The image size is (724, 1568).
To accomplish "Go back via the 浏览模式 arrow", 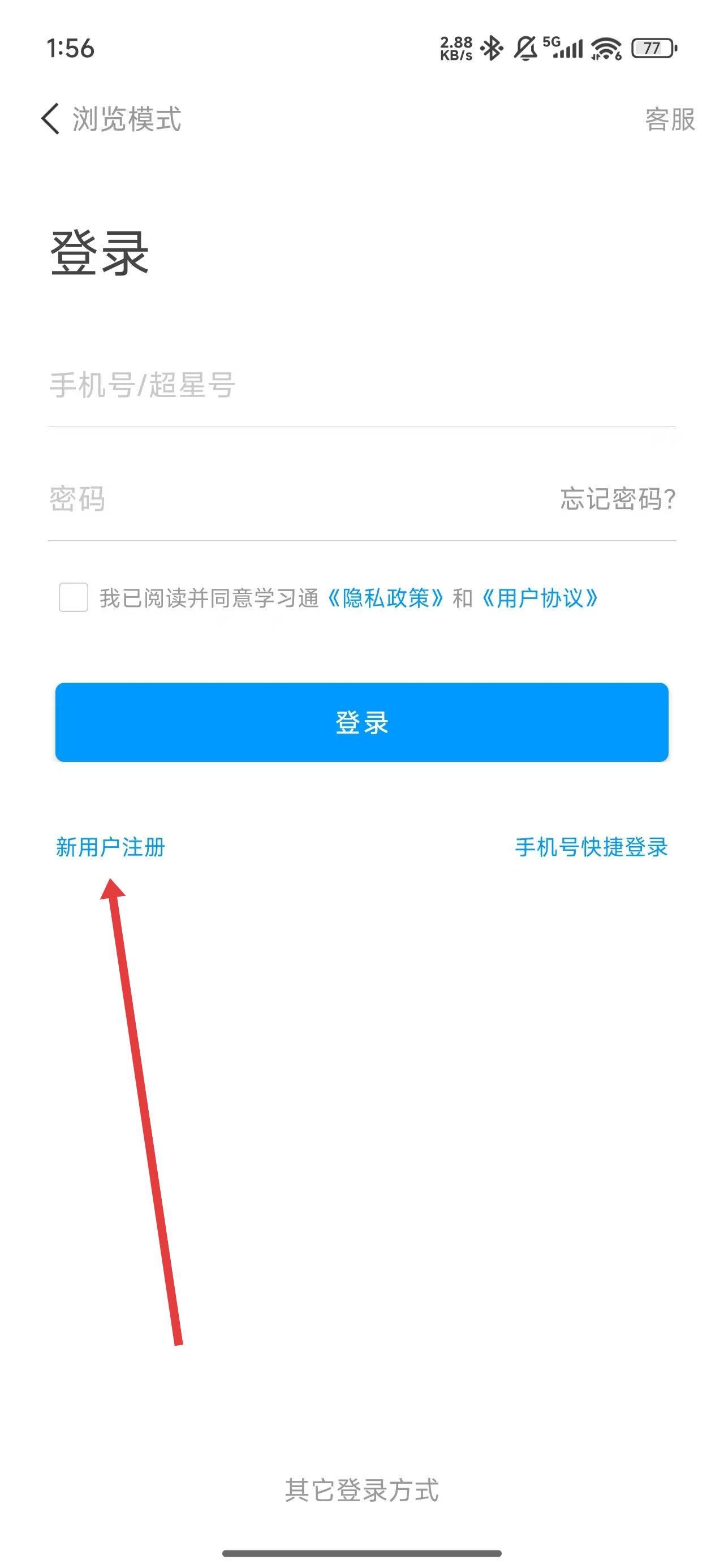I will pyautogui.click(x=51, y=118).
